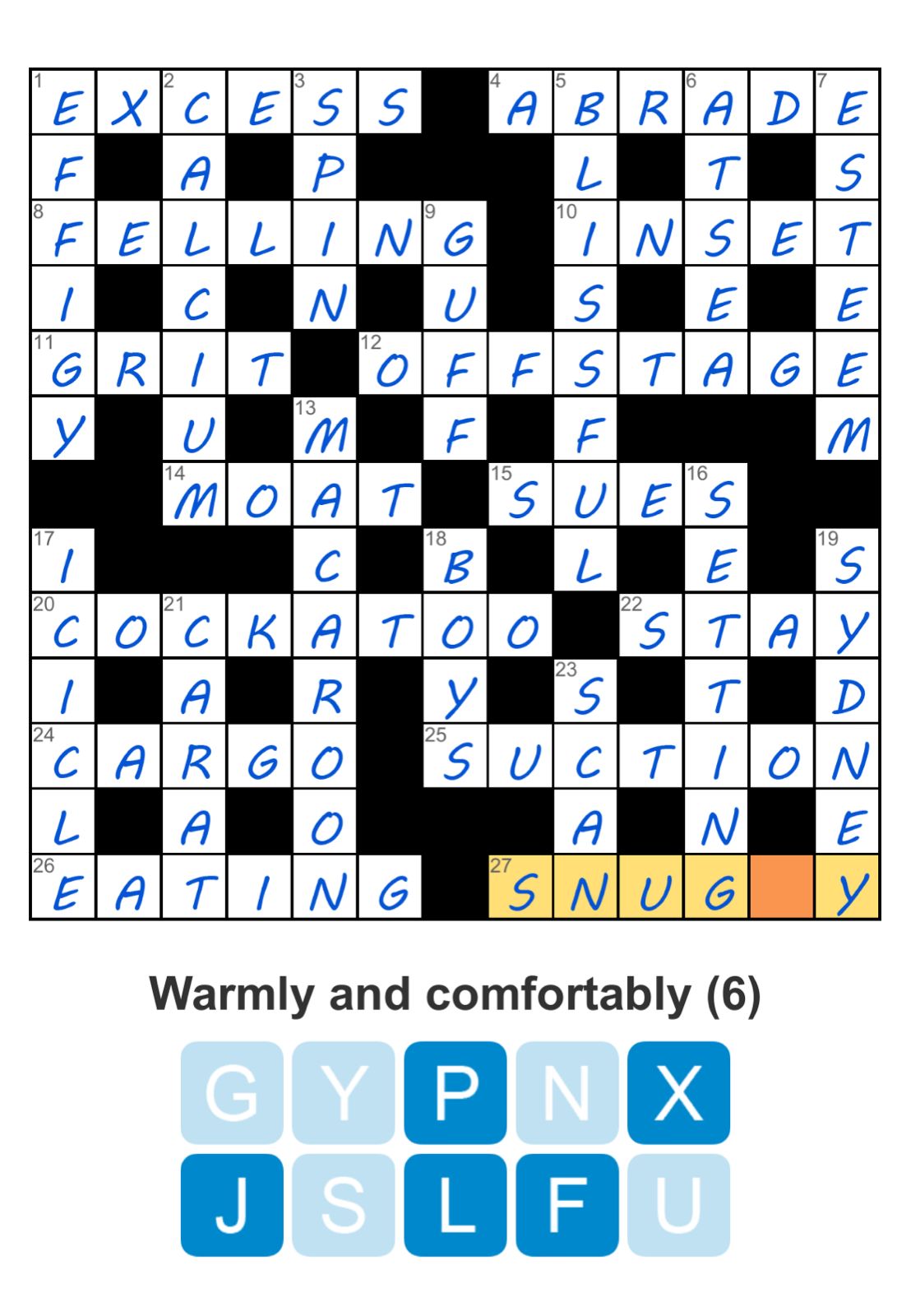Select the letter L tile

pyautogui.click(x=455, y=1204)
